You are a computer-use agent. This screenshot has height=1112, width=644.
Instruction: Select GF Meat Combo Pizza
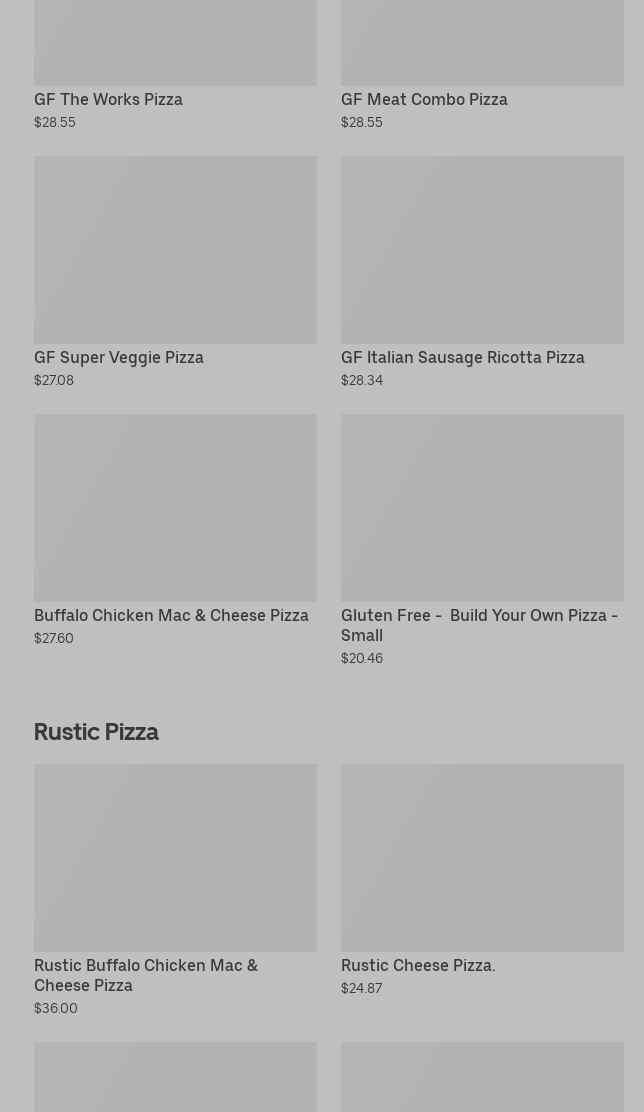tap(424, 99)
